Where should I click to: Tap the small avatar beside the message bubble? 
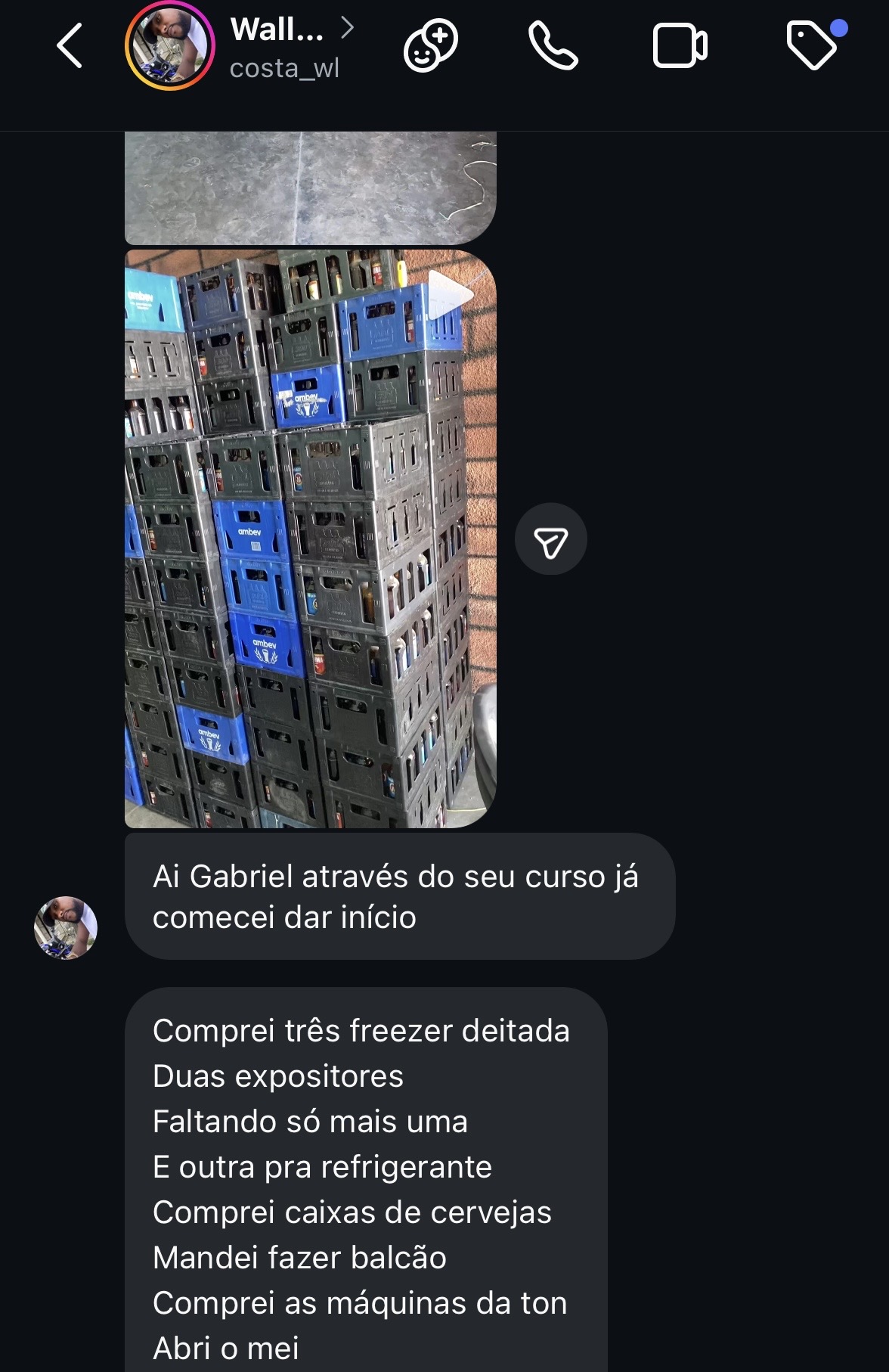67,927
